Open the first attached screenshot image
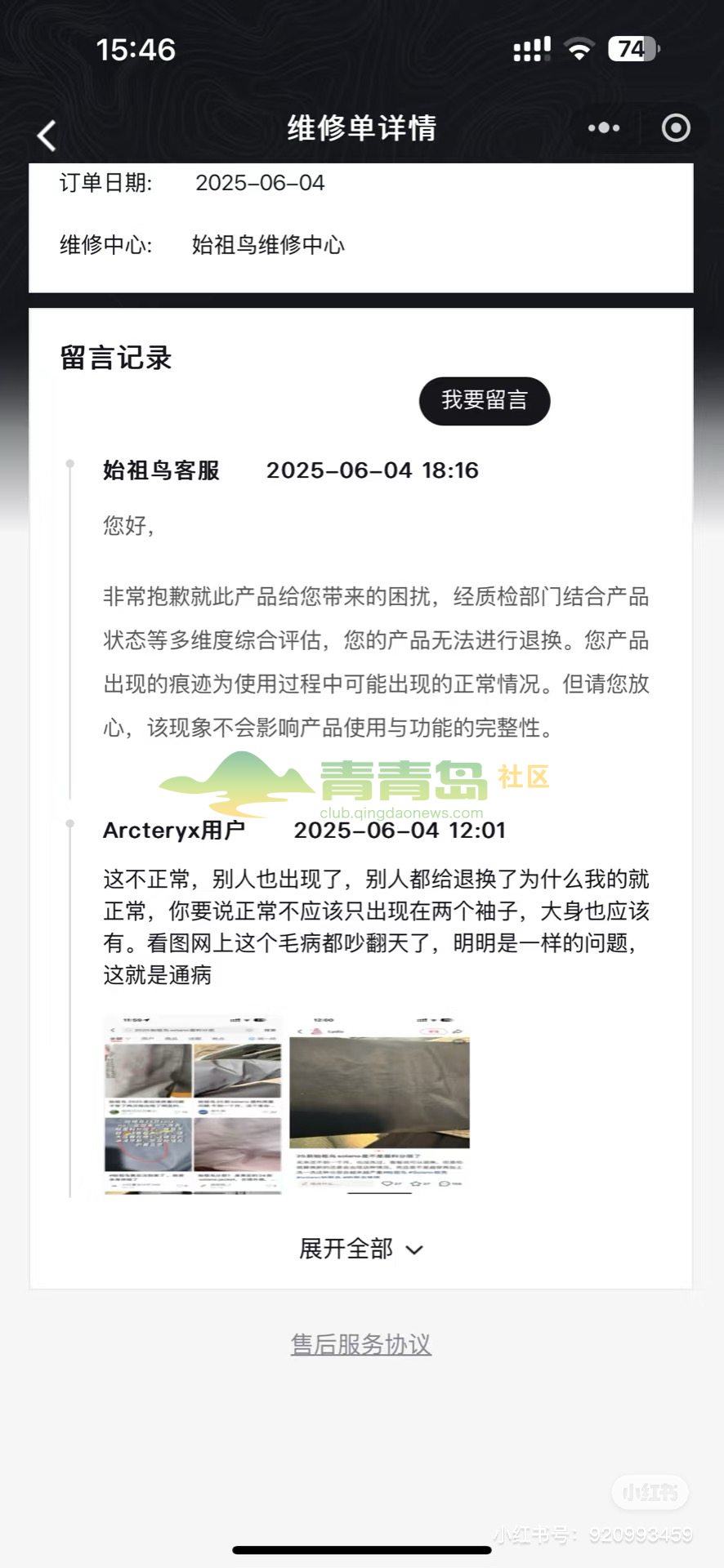The width and height of the screenshot is (724, 1568). point(193,1104)
